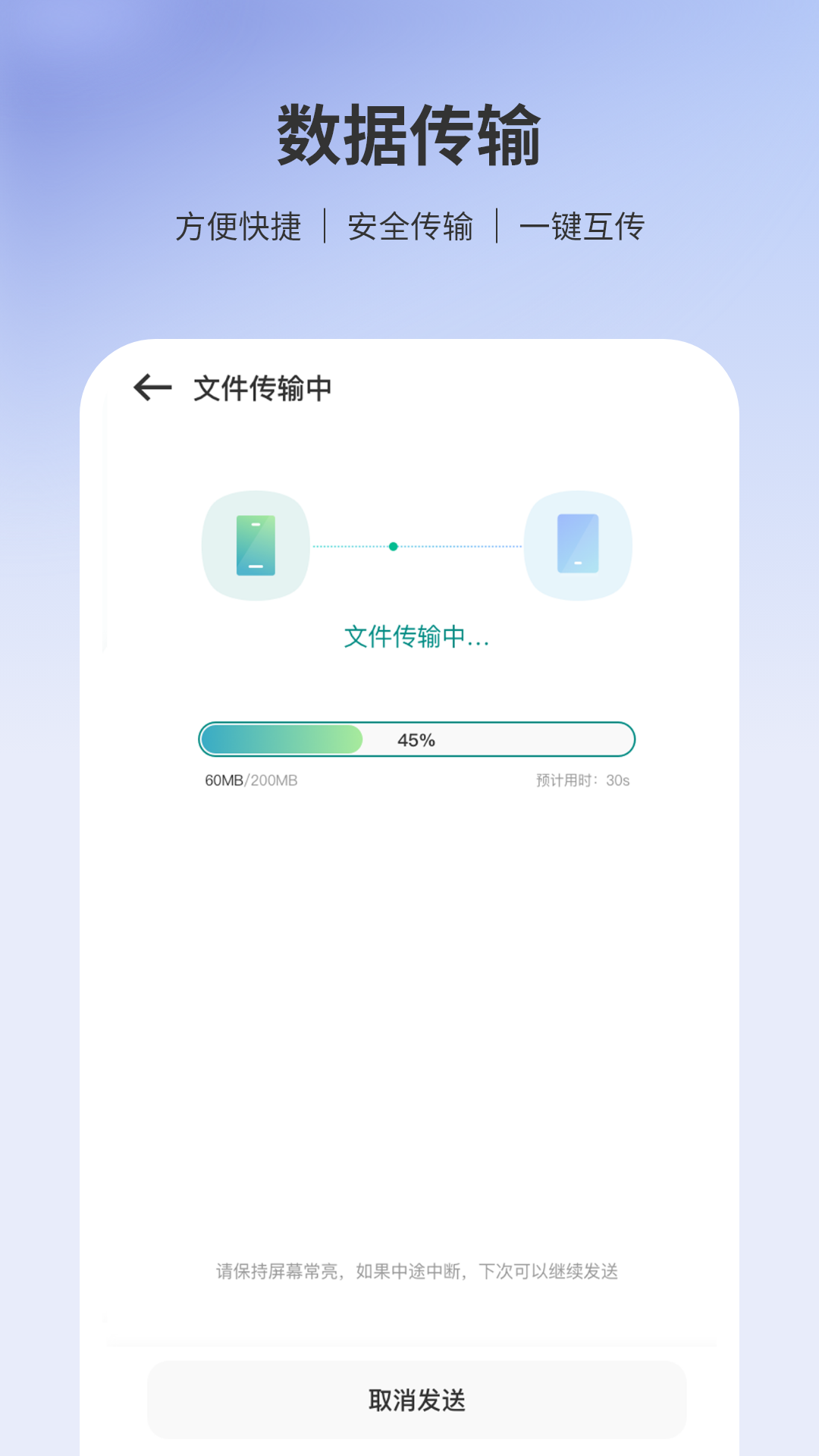Click the filled green portion of progress bar
Image resolution: width=819 pixels, height=1456 pixels.
(281, 739)
